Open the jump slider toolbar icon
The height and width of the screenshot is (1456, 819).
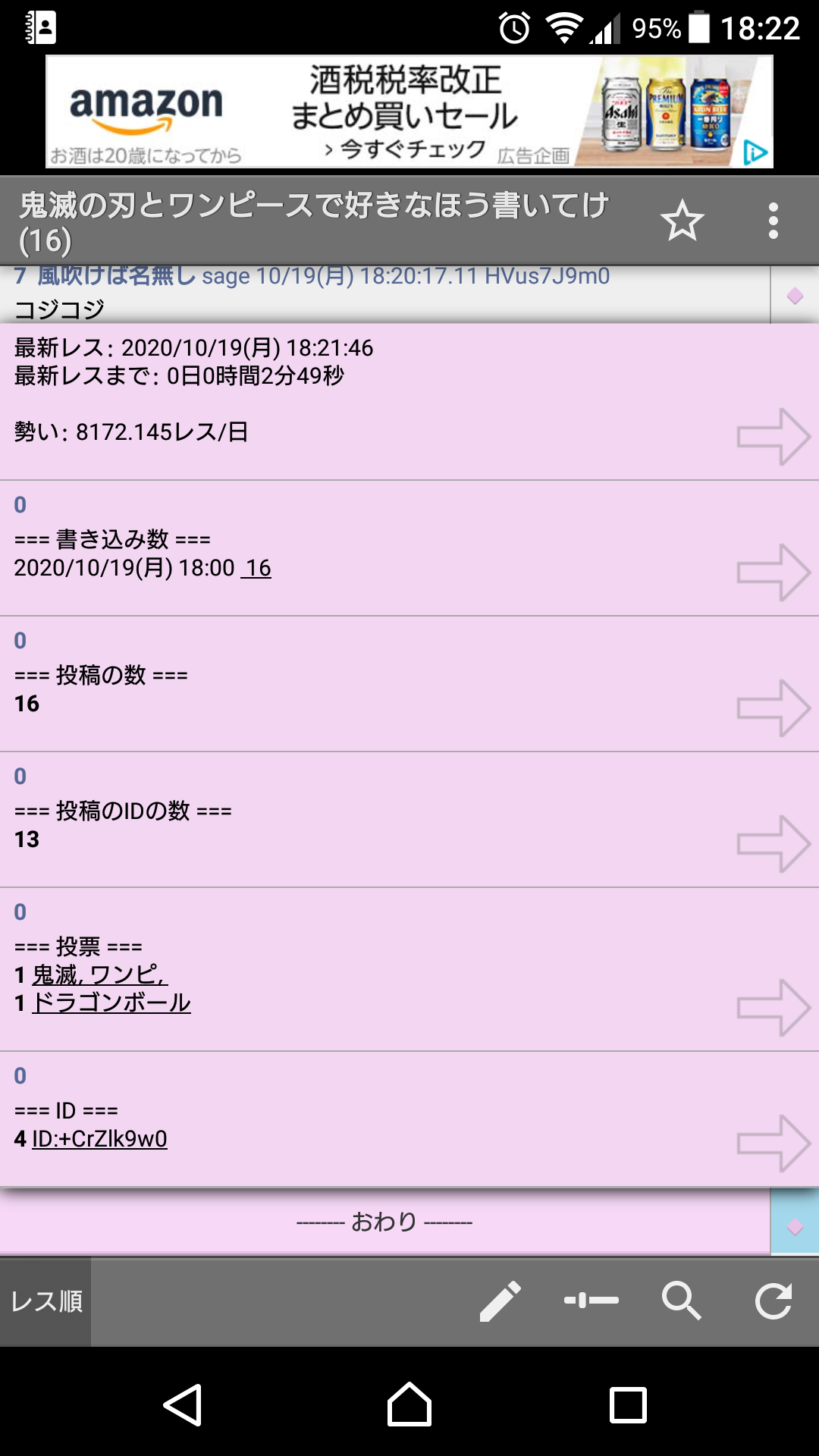tap(591, 1301)
